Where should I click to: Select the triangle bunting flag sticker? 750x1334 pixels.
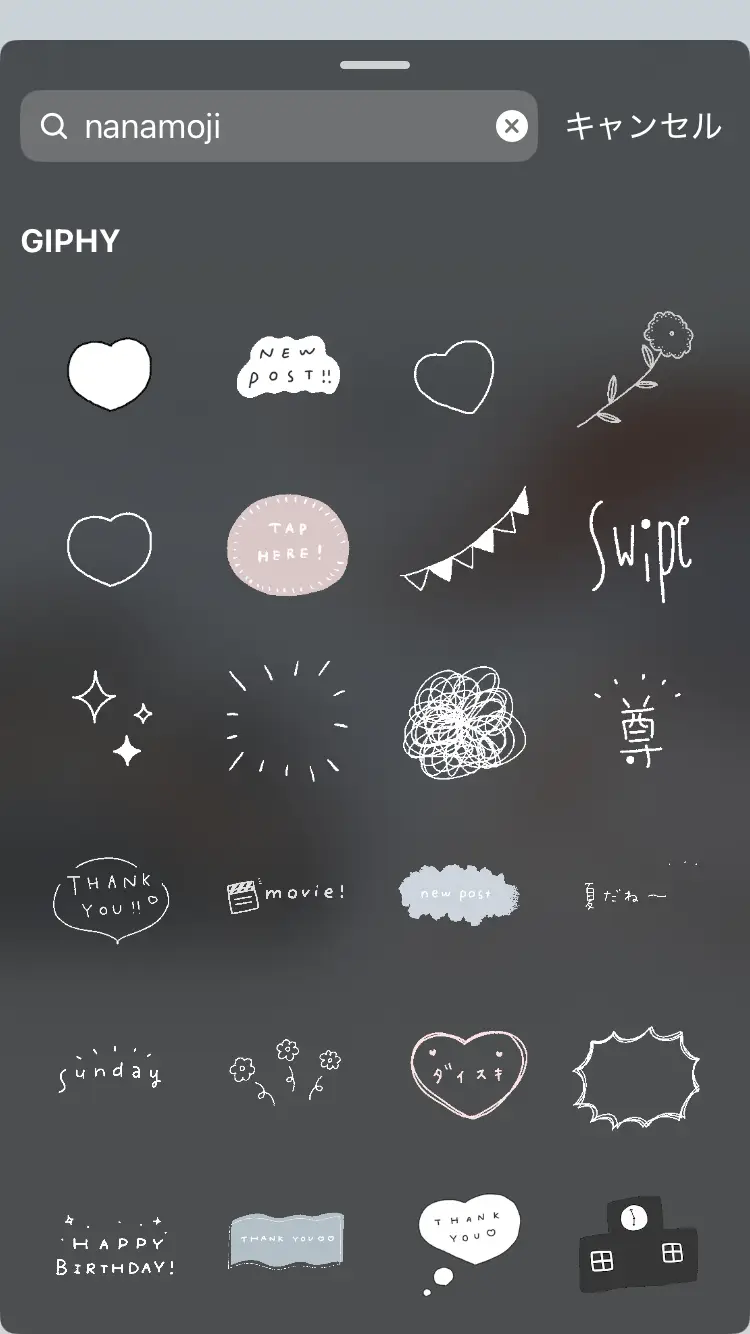[464, 538]
